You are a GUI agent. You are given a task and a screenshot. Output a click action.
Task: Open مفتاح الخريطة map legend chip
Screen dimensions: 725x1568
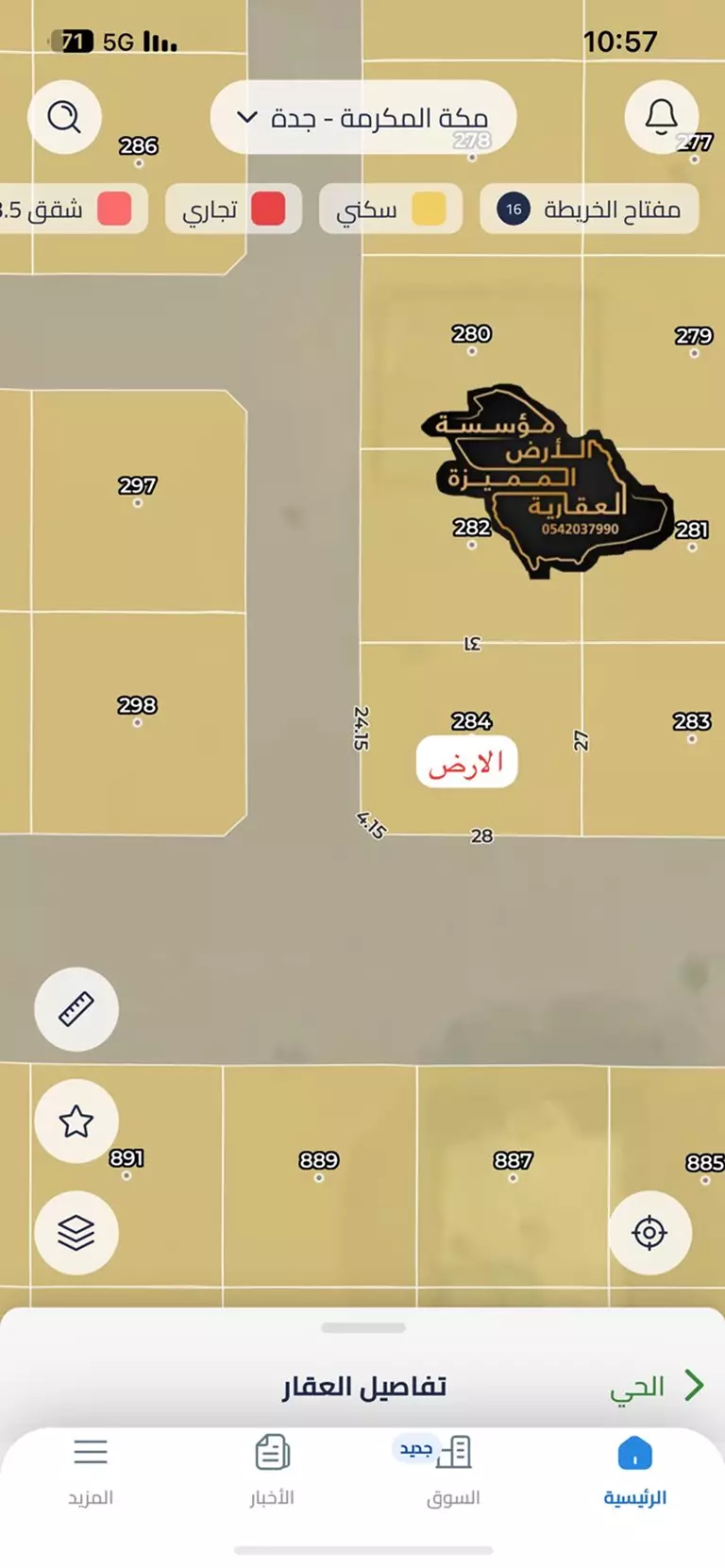pyautogui.click(x=589, y=210)
